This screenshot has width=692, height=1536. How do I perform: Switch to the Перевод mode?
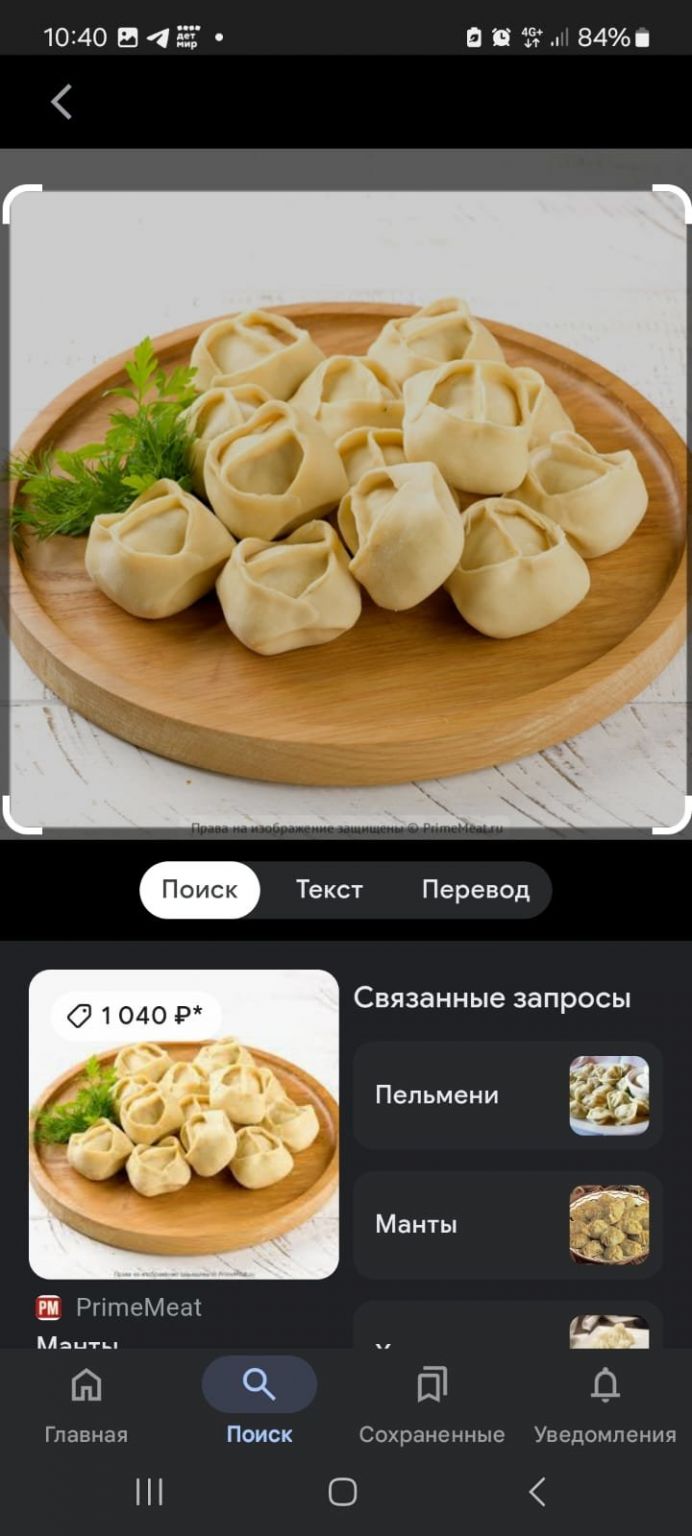click(476, 890)
